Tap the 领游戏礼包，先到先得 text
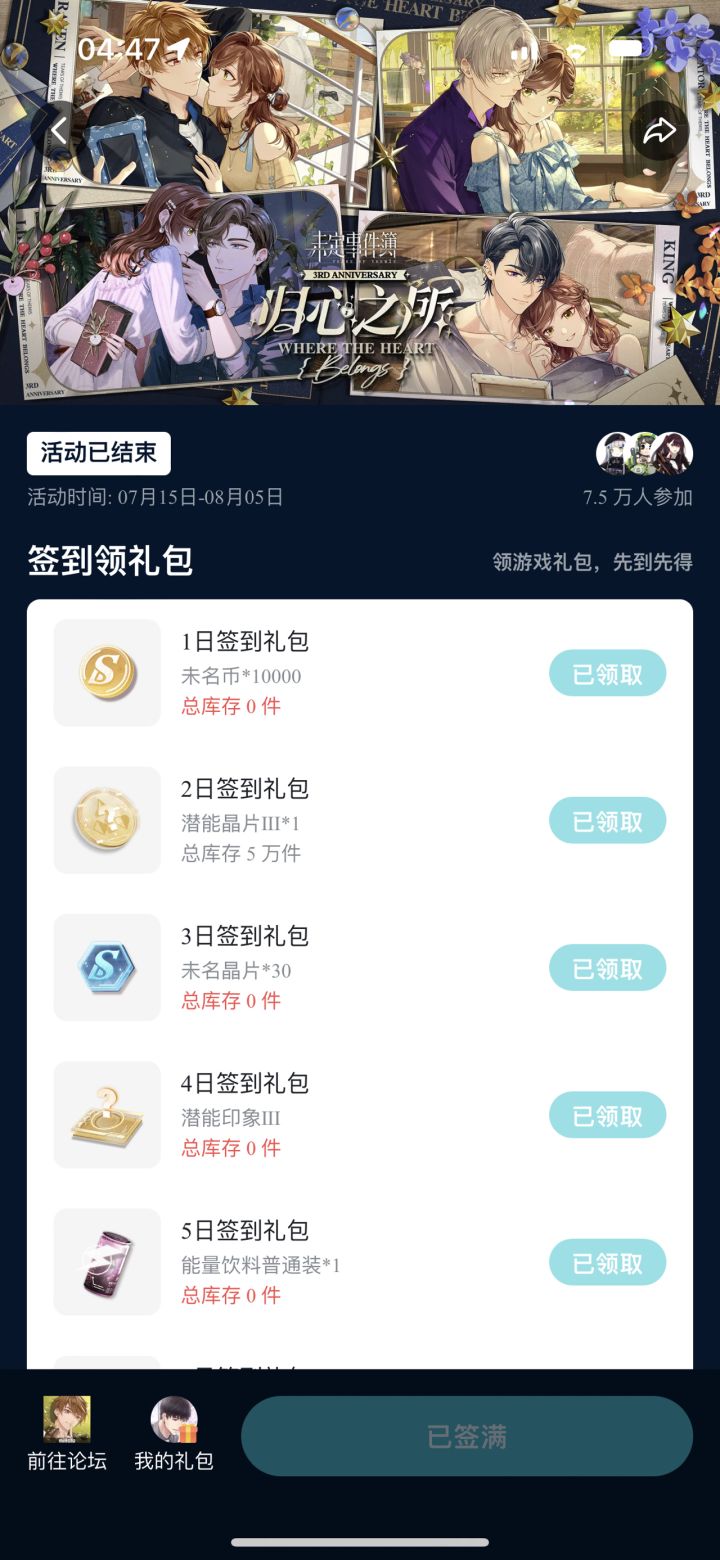The image size is (720, 1560). 597,562
